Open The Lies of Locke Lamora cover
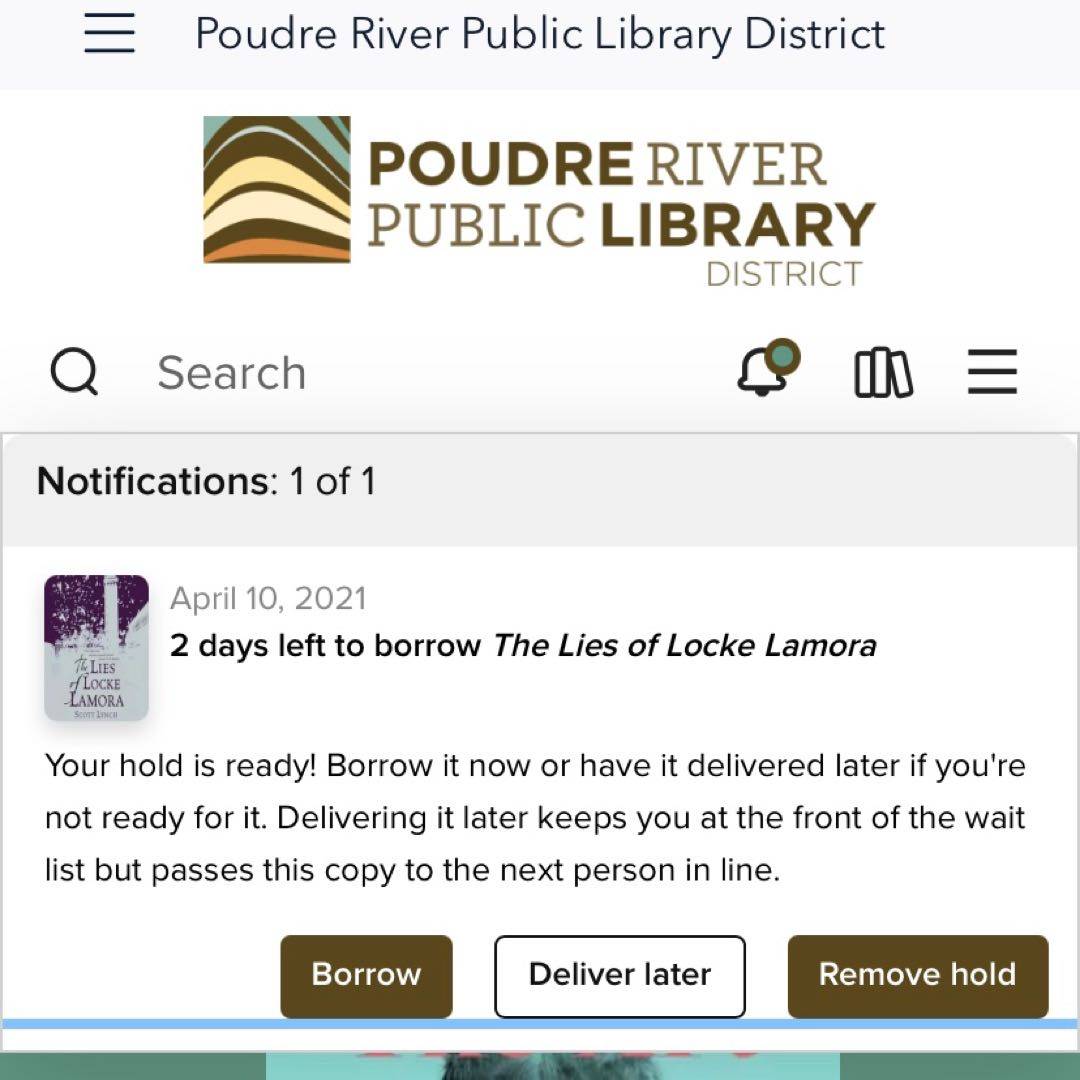Screen dimensions: 1080x1080 click(97, 647)
